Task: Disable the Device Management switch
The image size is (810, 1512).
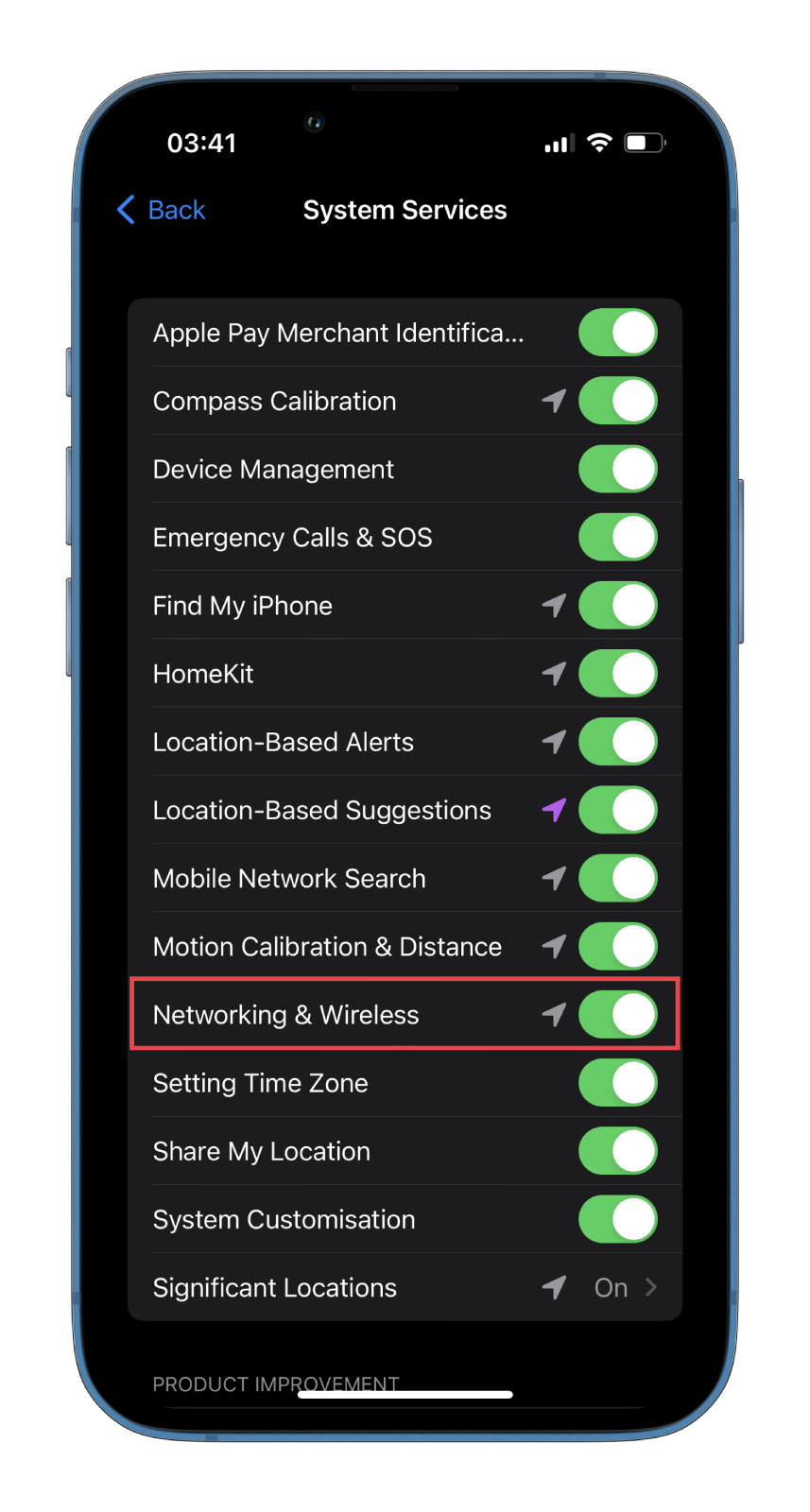Action: [x=618, y=469]
